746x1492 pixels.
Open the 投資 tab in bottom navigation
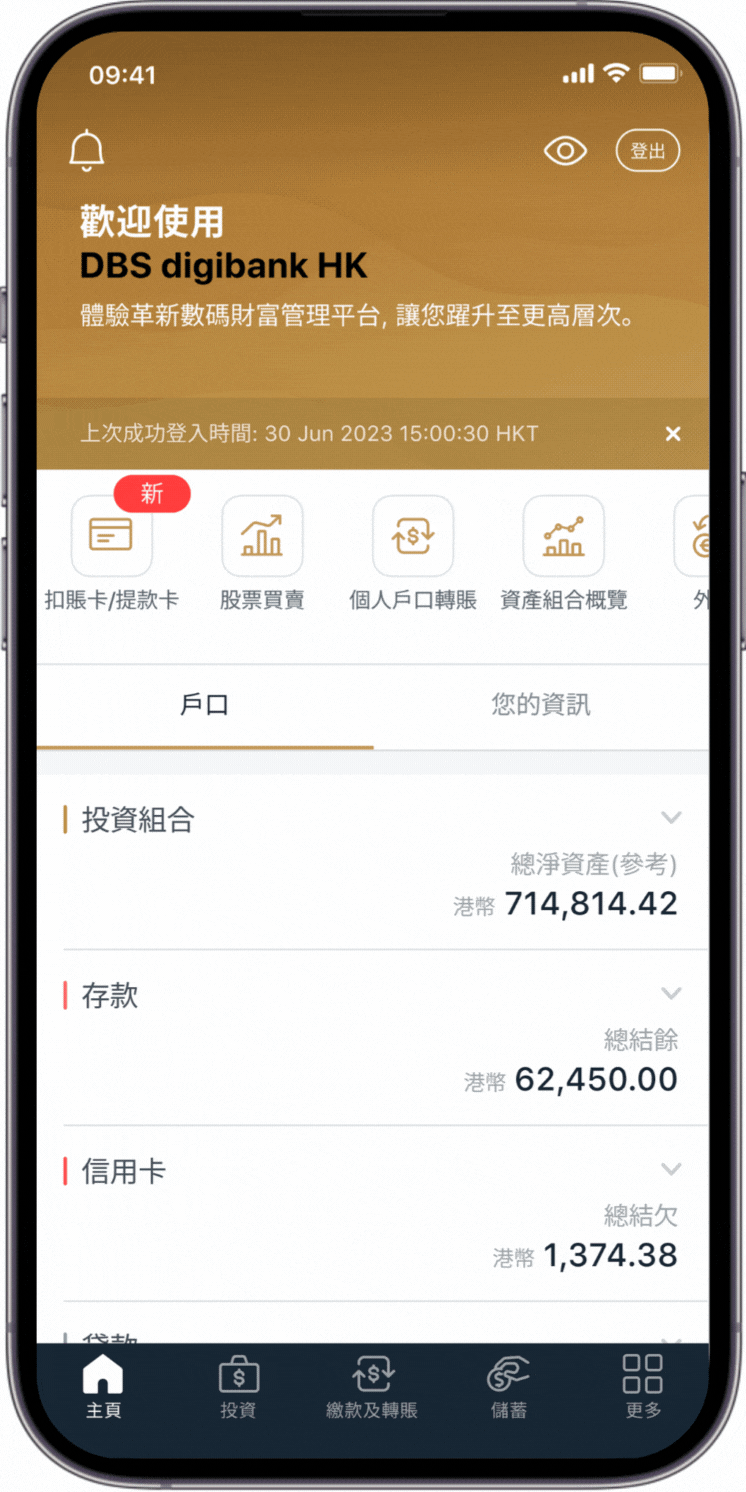coord(238,1387)
